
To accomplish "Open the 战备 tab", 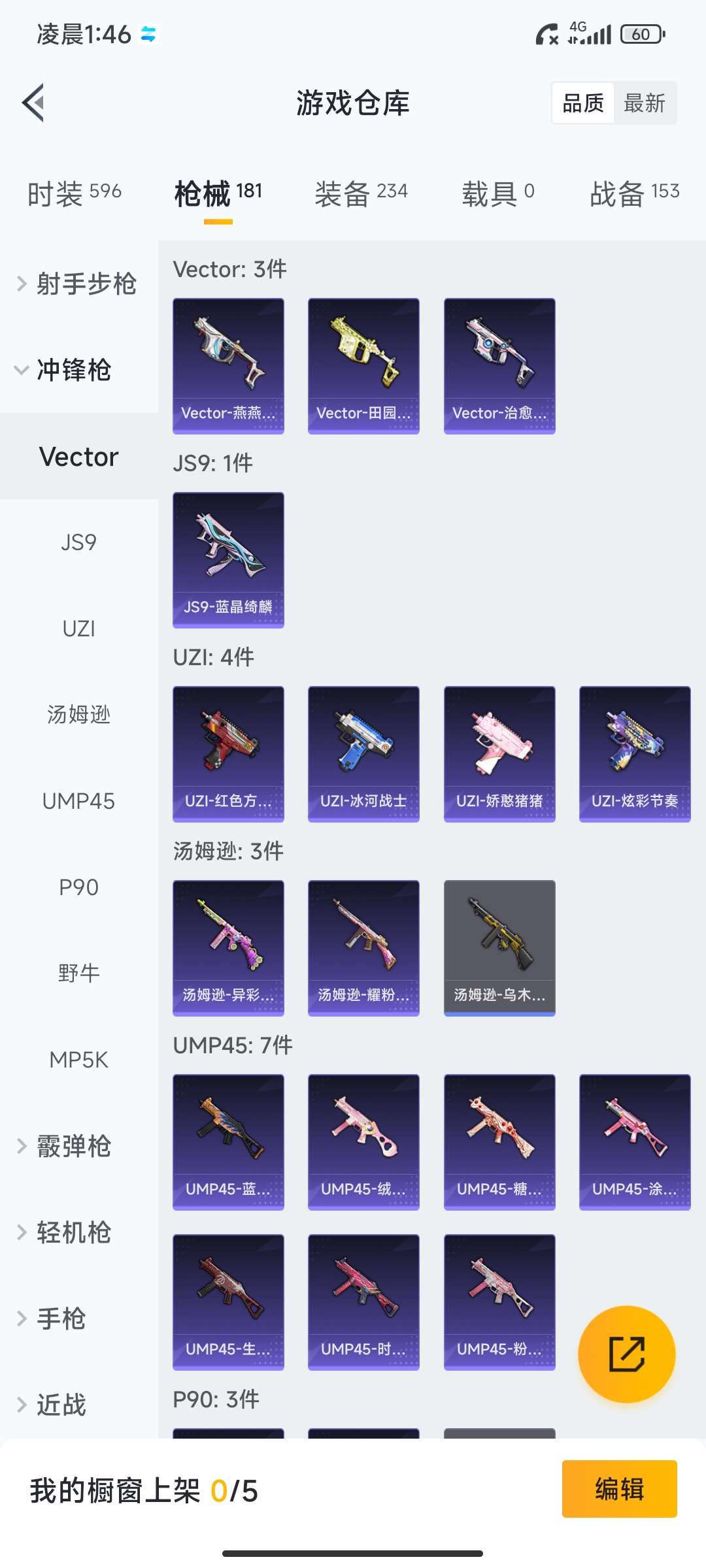I will coord(634,193).
